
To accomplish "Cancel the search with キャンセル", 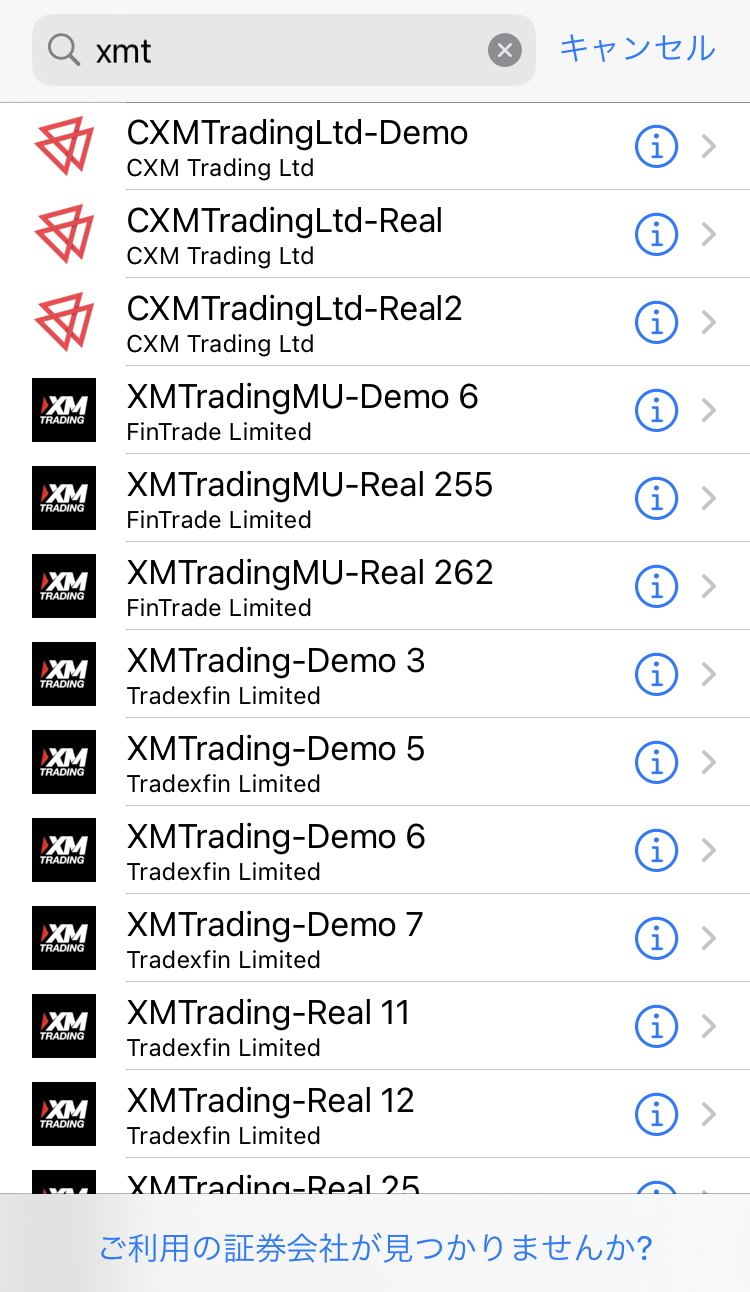I will click(637, 48).
